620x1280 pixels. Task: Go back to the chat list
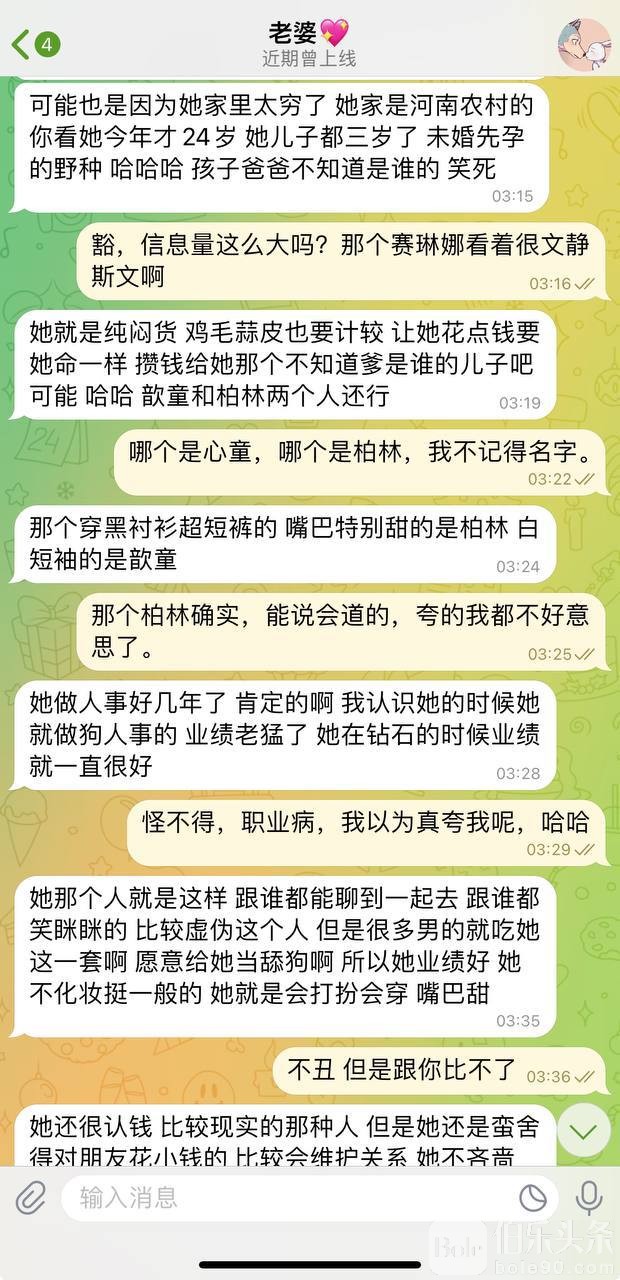32,45
